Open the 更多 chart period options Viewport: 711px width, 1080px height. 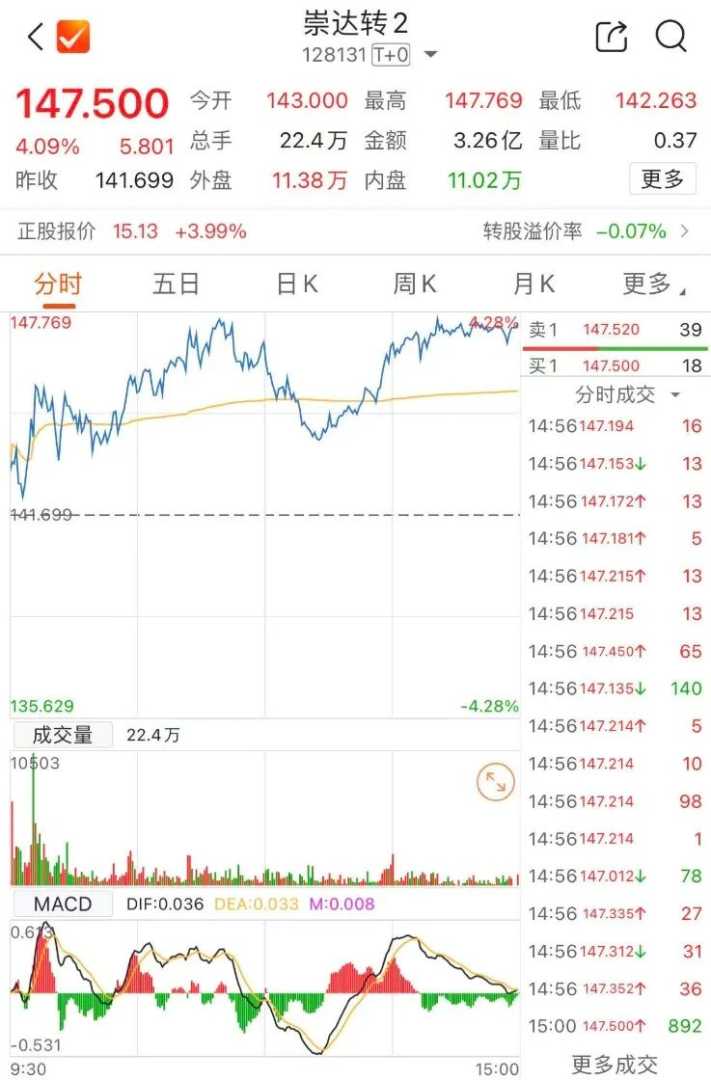652,284
